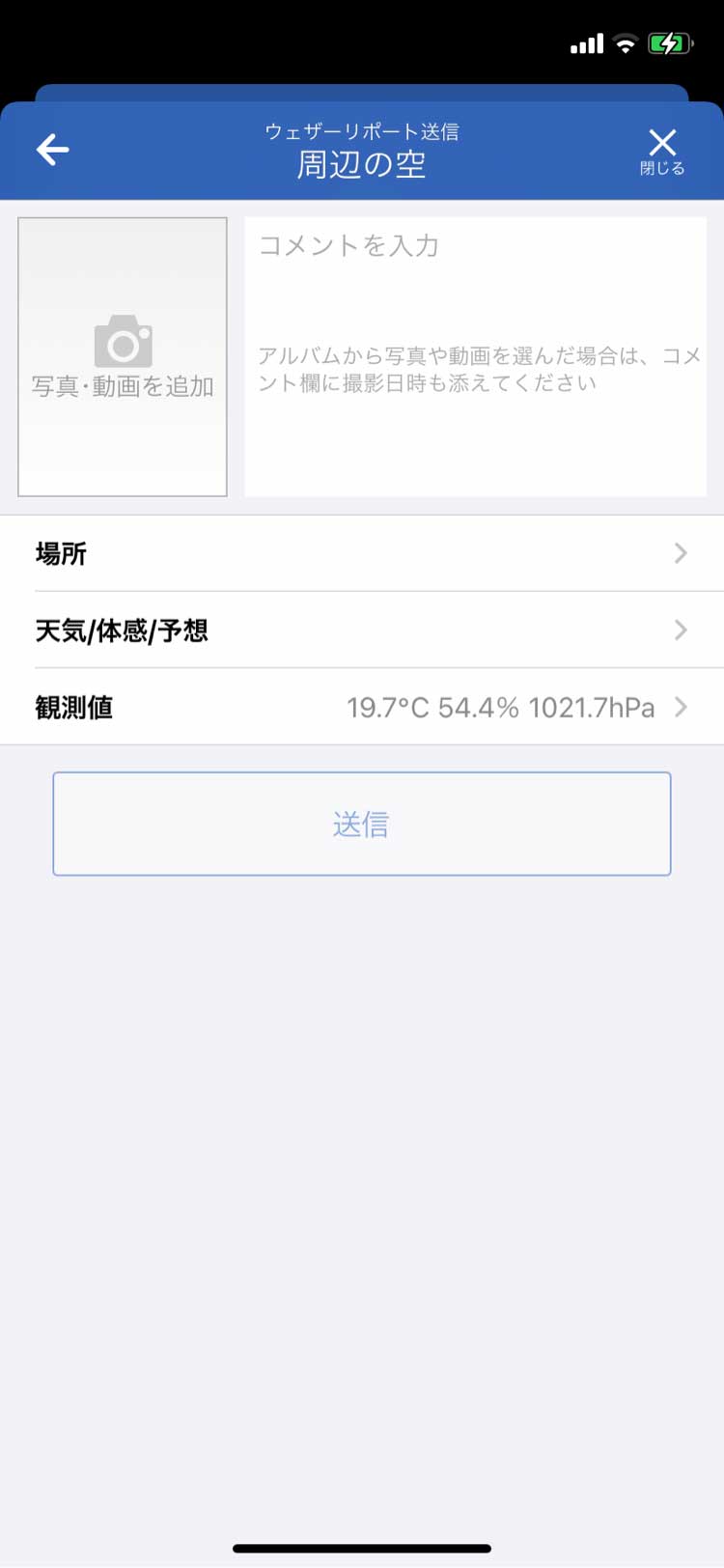Open the 天気/体感/予想 row
Viewport: 724px width, 1568px height.
362,630
